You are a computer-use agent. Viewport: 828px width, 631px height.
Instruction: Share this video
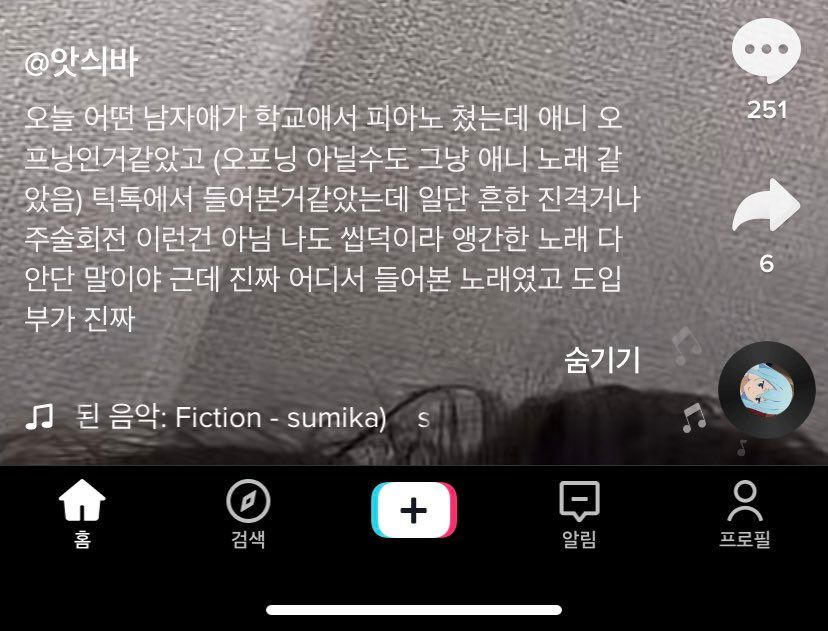[766, 206]
